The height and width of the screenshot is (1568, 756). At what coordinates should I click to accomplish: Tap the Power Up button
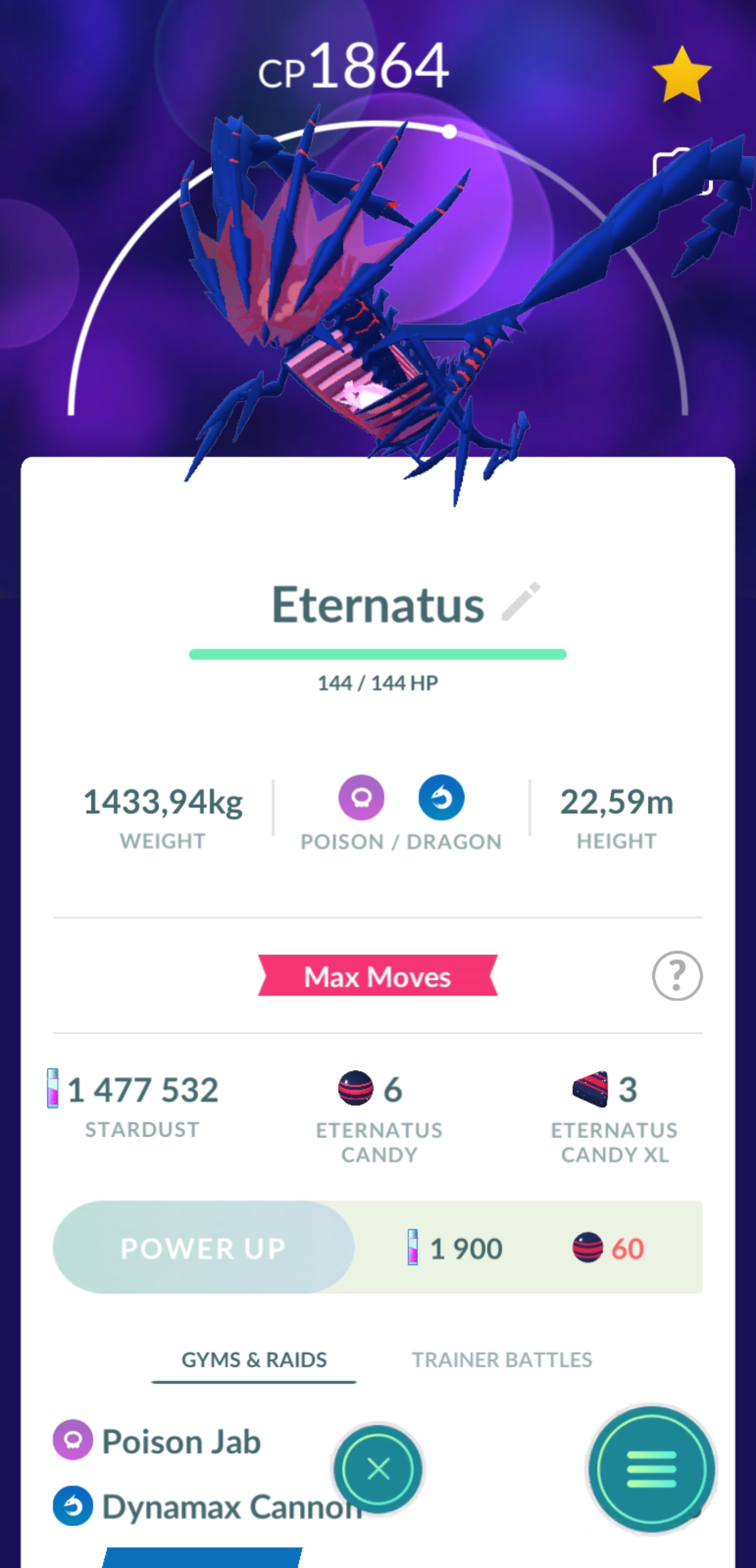tap(204, 1248)
